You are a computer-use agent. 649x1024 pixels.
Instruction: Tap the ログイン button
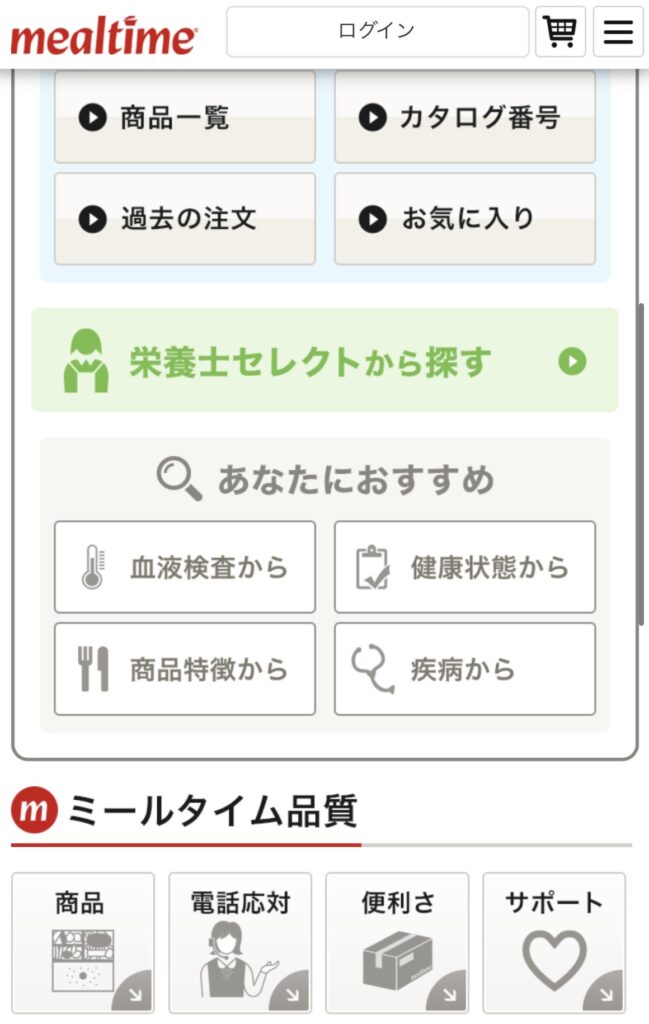(377, 32)
